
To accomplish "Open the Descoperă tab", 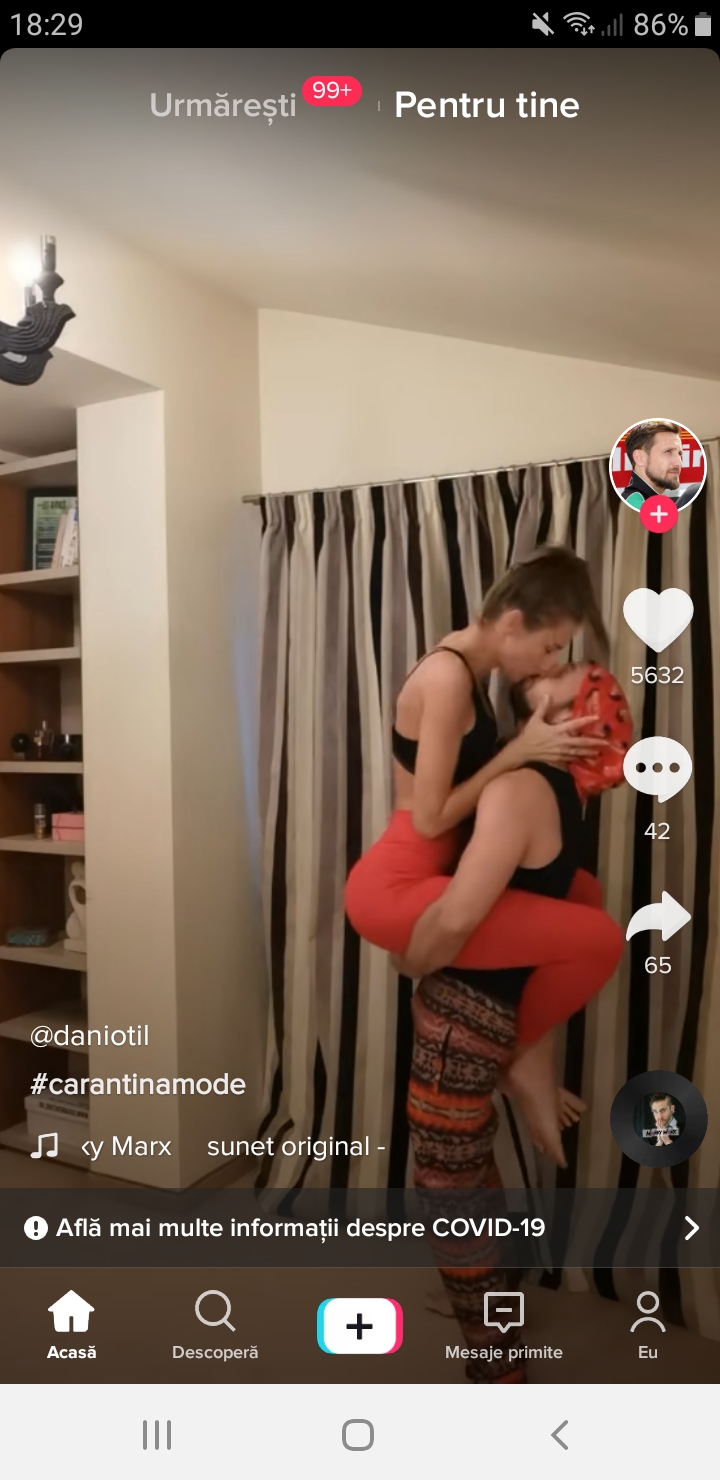I will tap(215, 1325).
